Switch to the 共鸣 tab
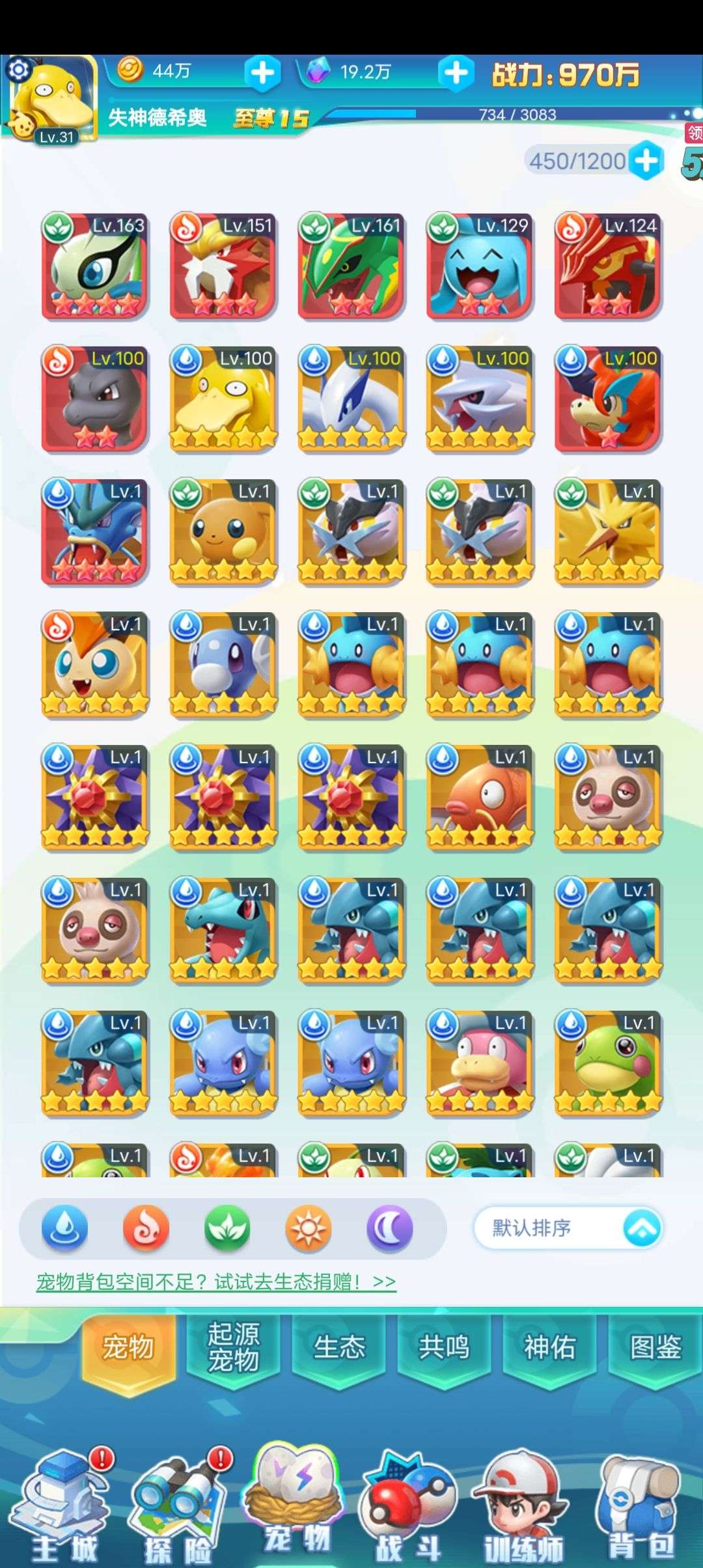This screenshot has height=1568, width=703. pos(444,1347)
